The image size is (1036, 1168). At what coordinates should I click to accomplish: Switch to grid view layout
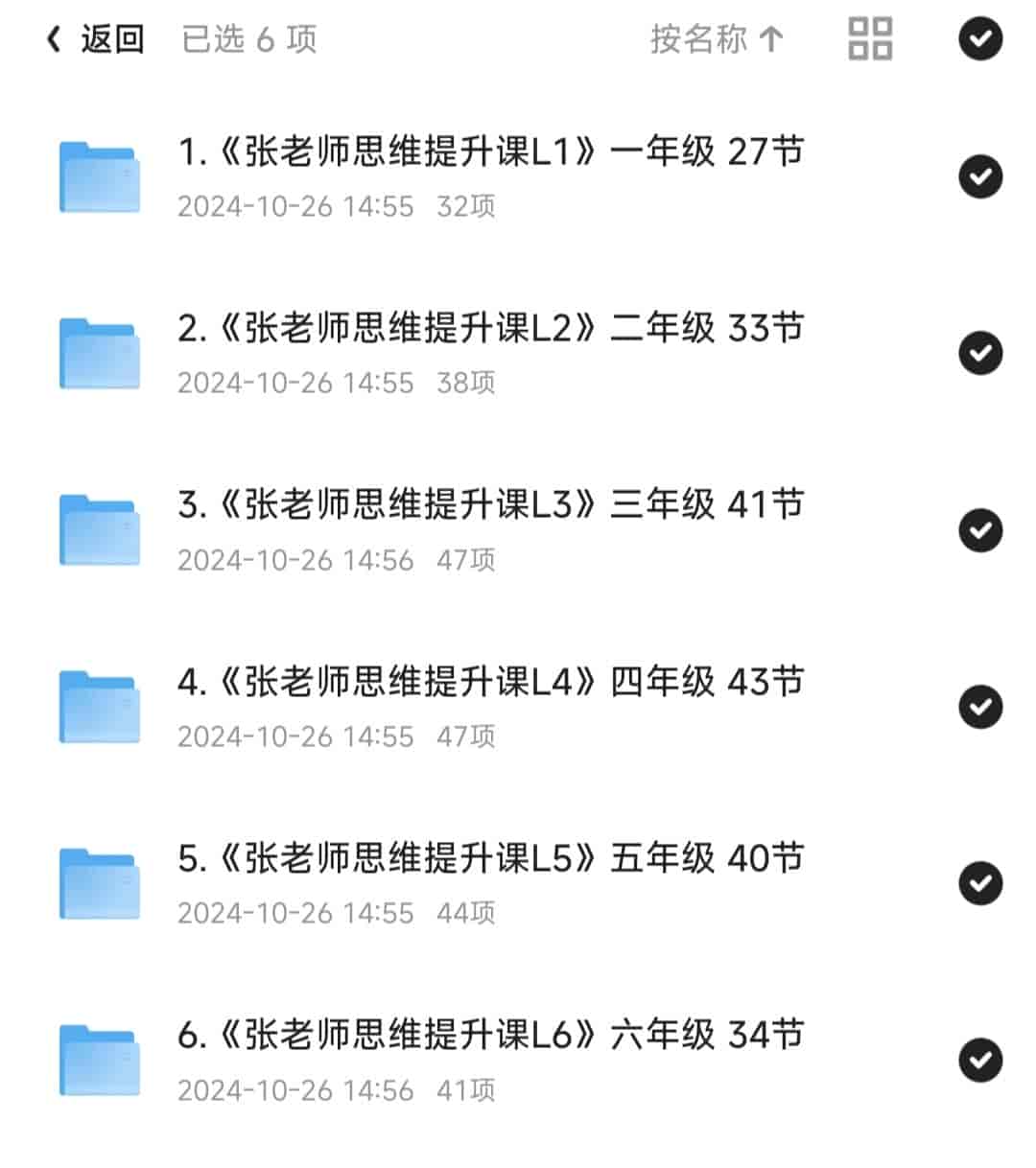point(870,39)
